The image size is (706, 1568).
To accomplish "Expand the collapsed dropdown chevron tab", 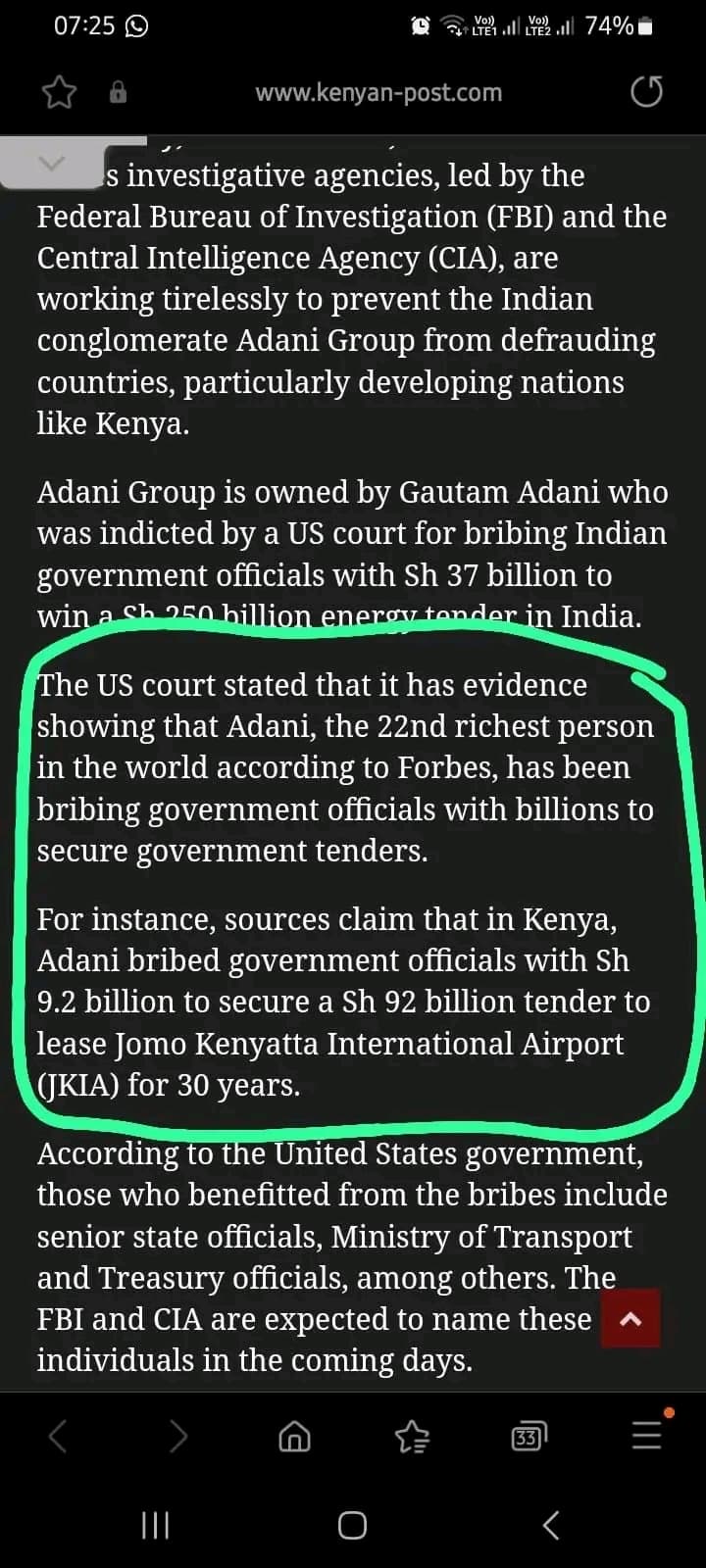I will coord(52,164).
